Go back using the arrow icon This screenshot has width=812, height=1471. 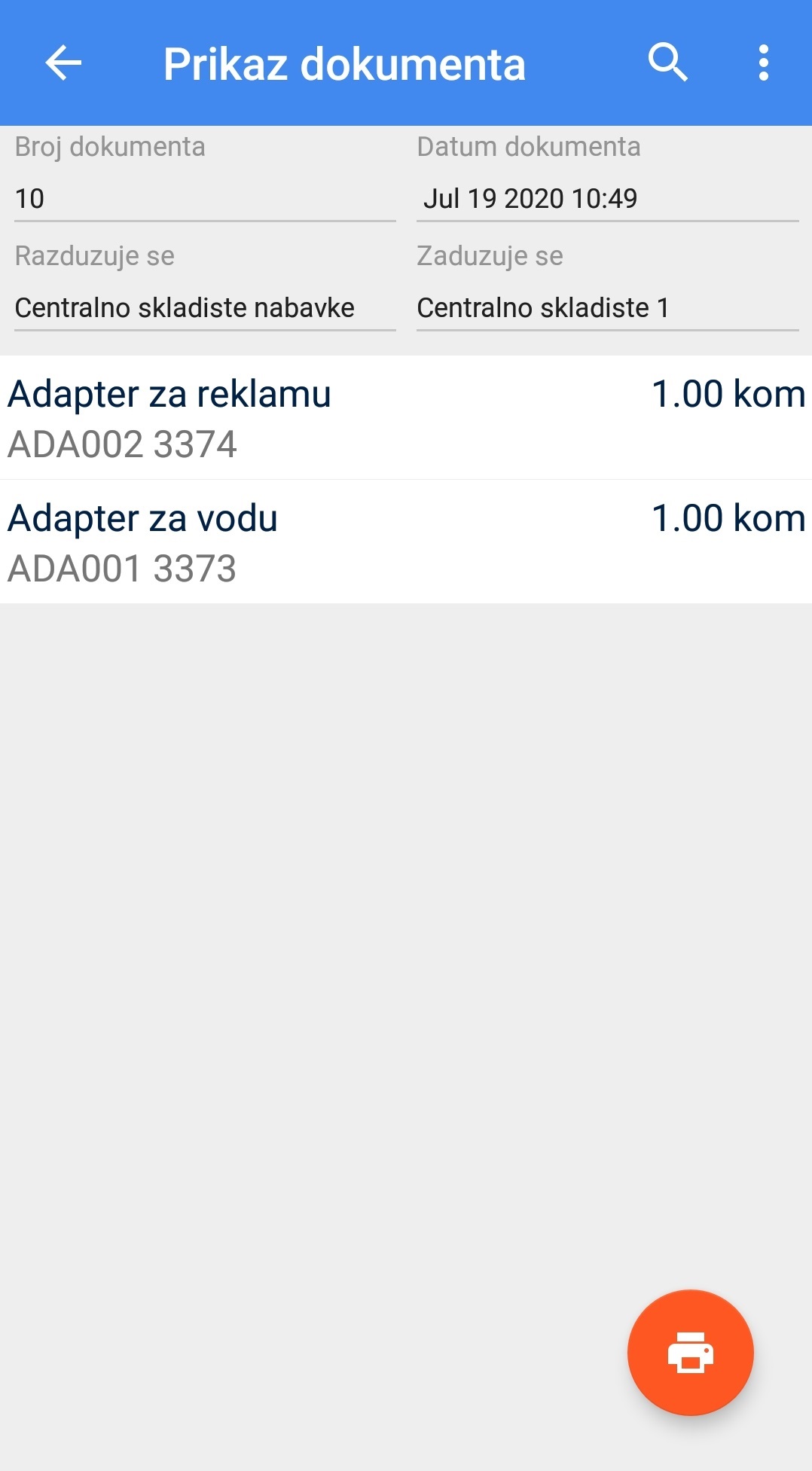[63, 63]
